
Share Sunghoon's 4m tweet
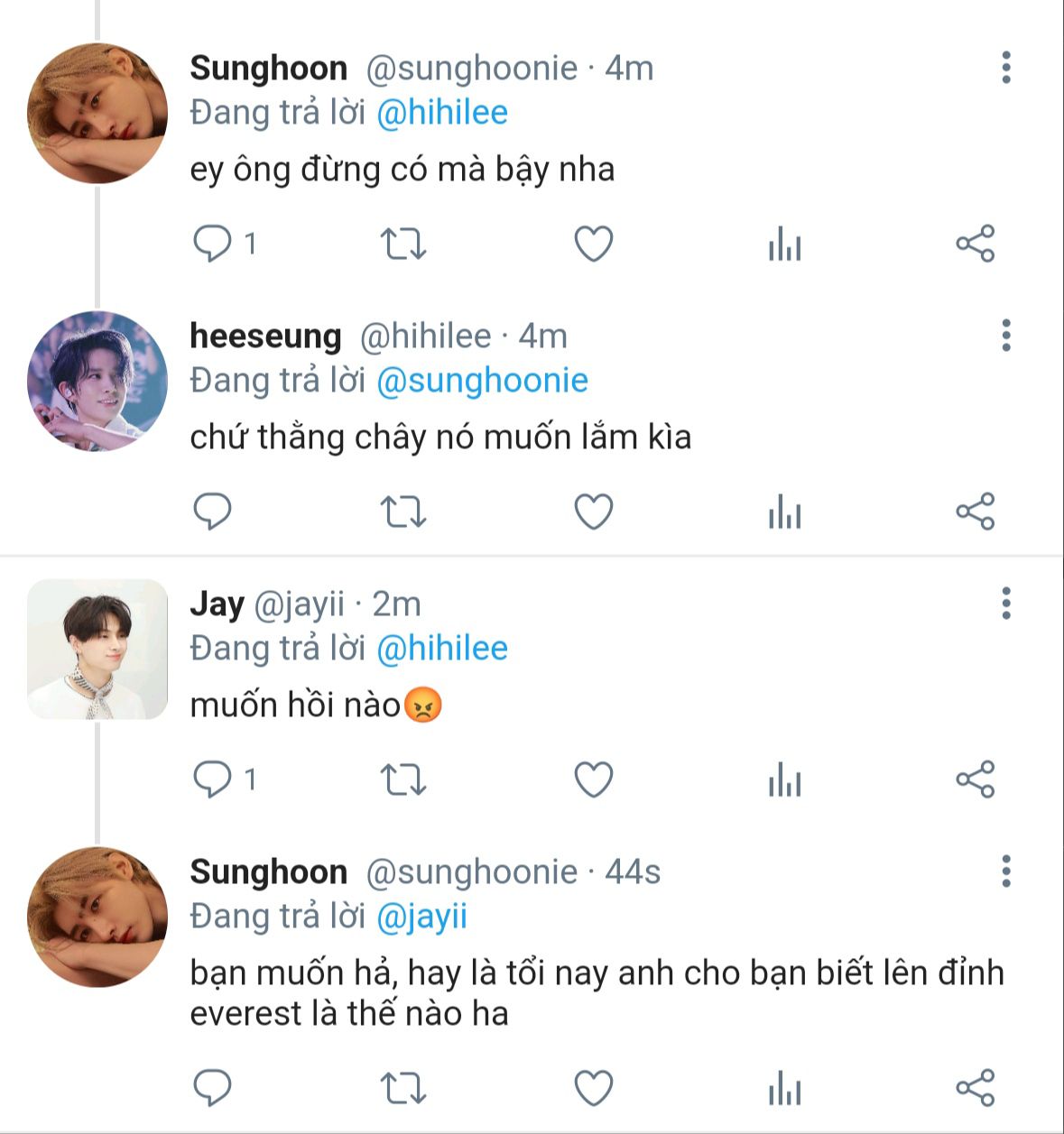click(x=975, y=244)
